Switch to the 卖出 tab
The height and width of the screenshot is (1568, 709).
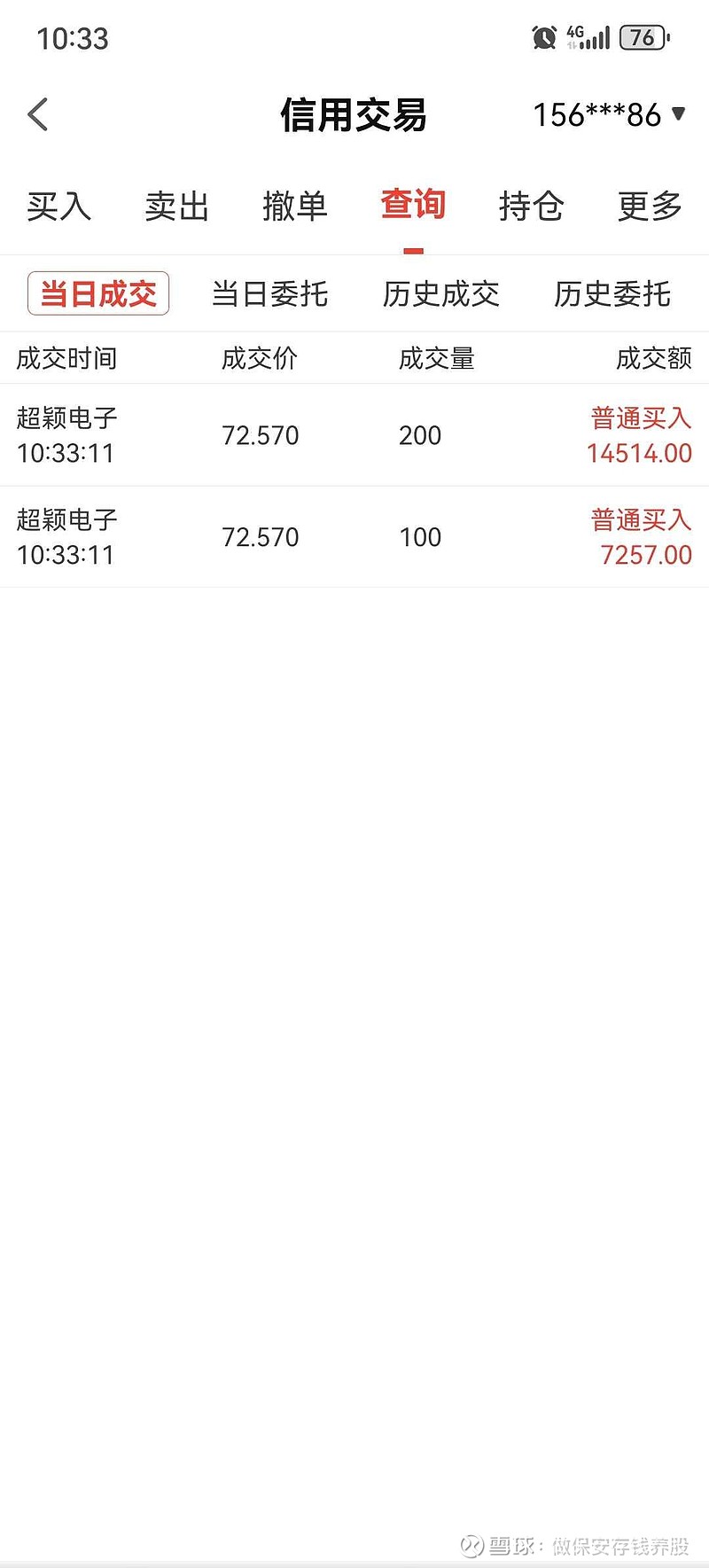(176, 207)
